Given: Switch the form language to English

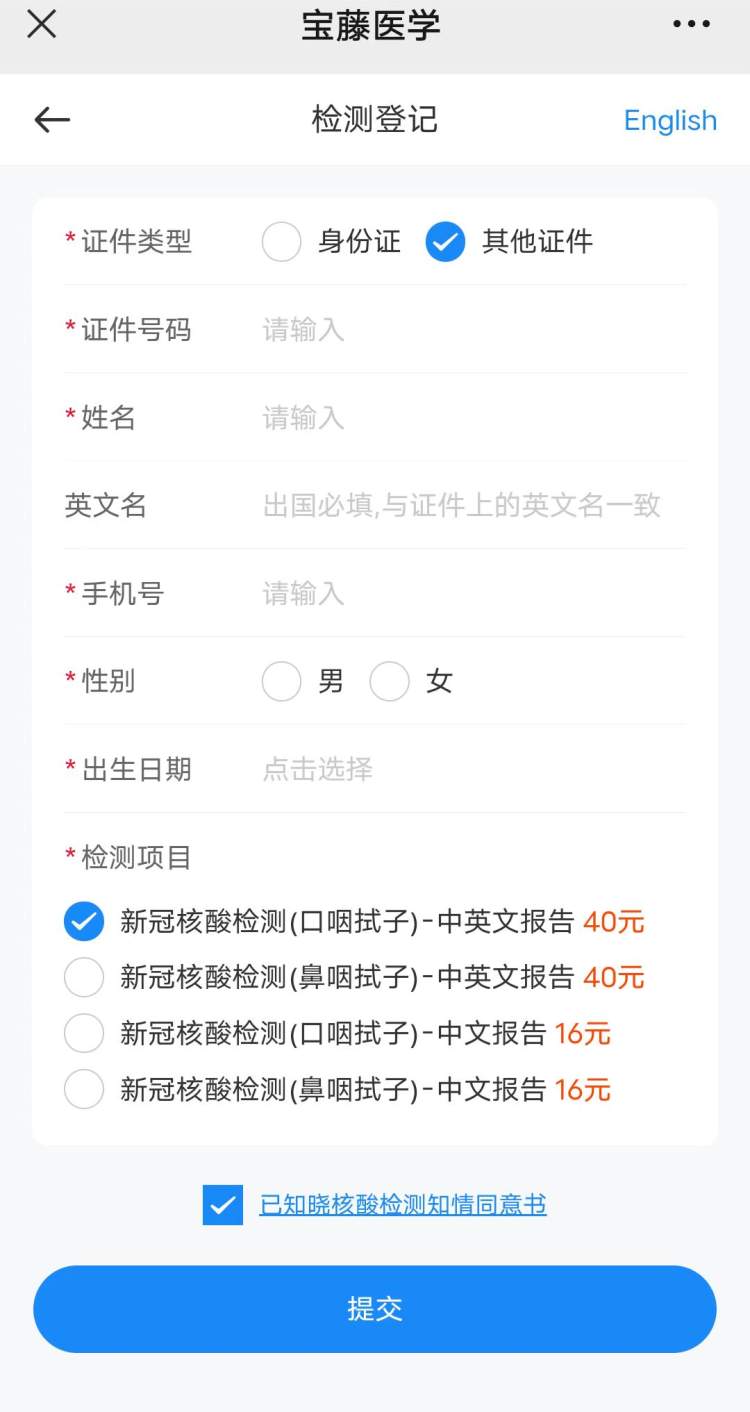Looking at the screenshot, I should [x=670, y=120].
